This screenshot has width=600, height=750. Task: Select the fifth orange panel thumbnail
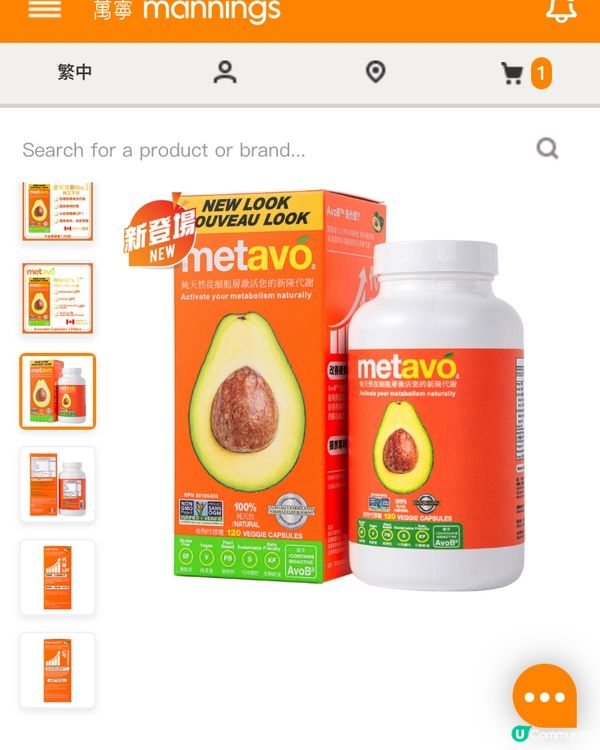[58, 577]
